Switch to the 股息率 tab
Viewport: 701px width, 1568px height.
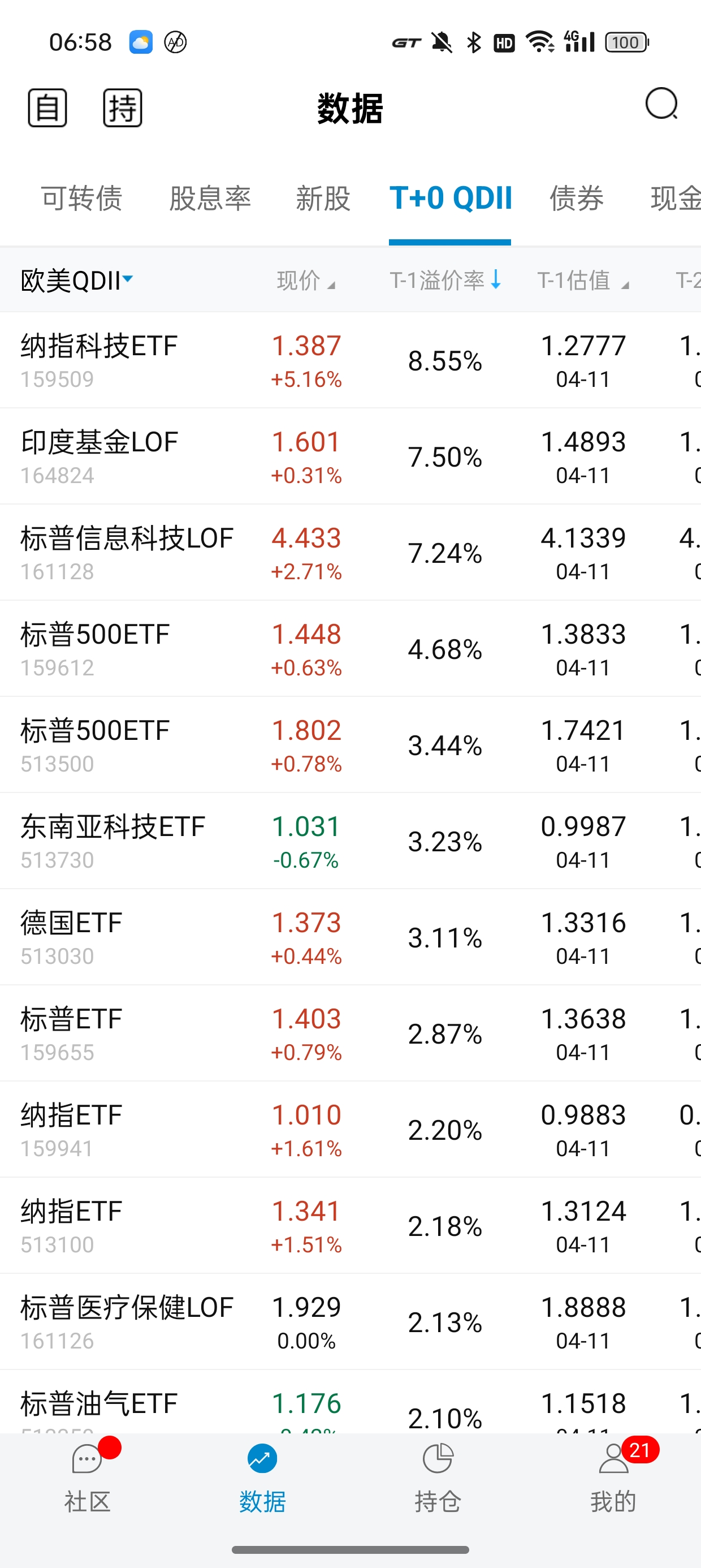210,199
